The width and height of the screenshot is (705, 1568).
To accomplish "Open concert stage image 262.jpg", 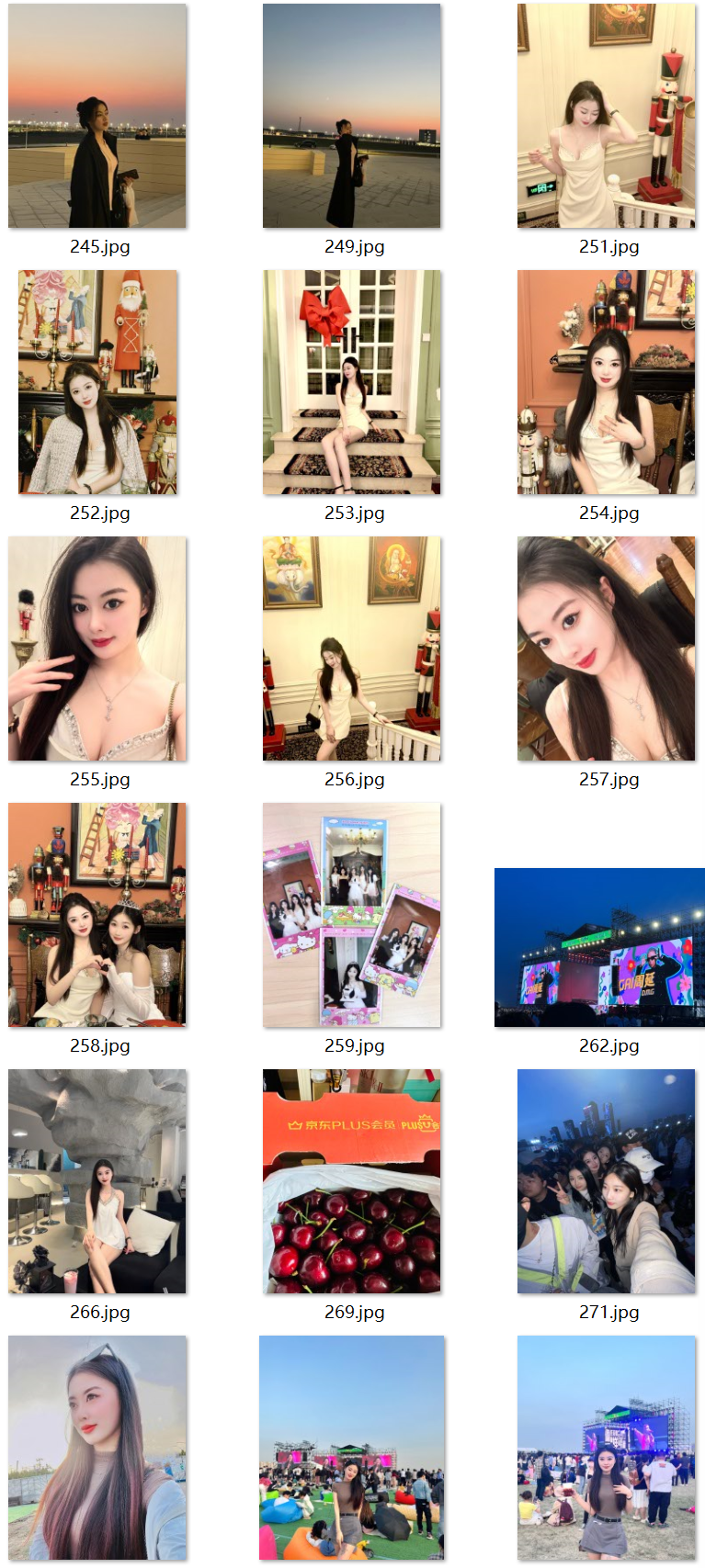I will (x=599, y=947).
